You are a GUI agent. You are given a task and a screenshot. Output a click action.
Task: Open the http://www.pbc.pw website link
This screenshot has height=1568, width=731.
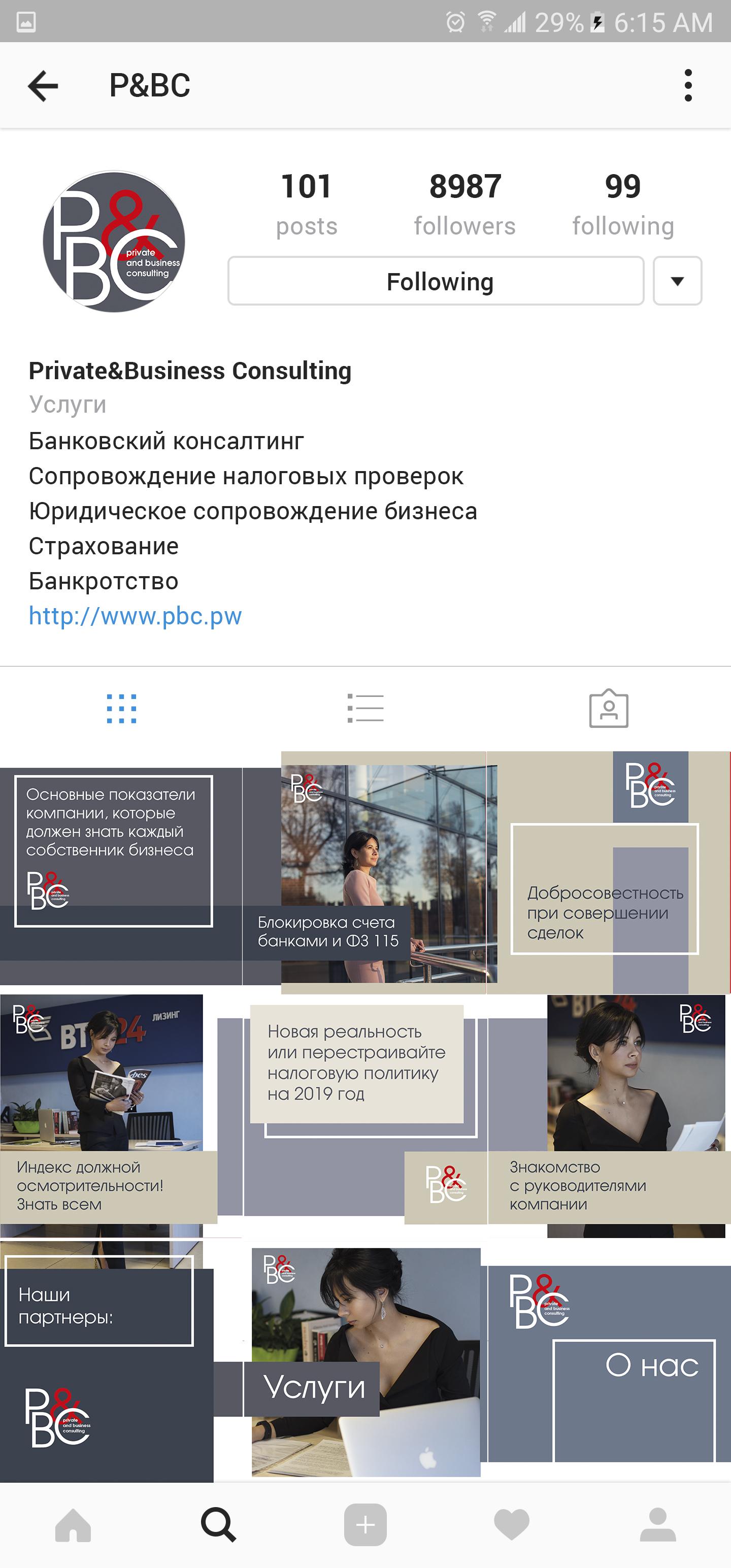[x=135, y=616]
